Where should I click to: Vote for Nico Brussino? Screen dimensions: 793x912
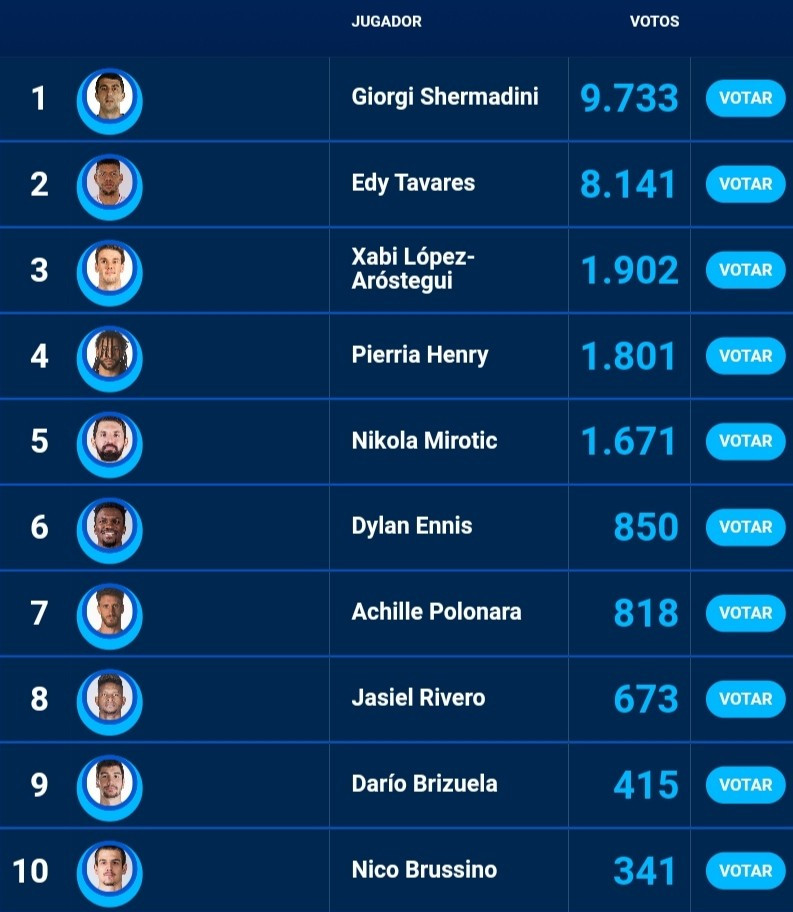(x=745, y=871)
